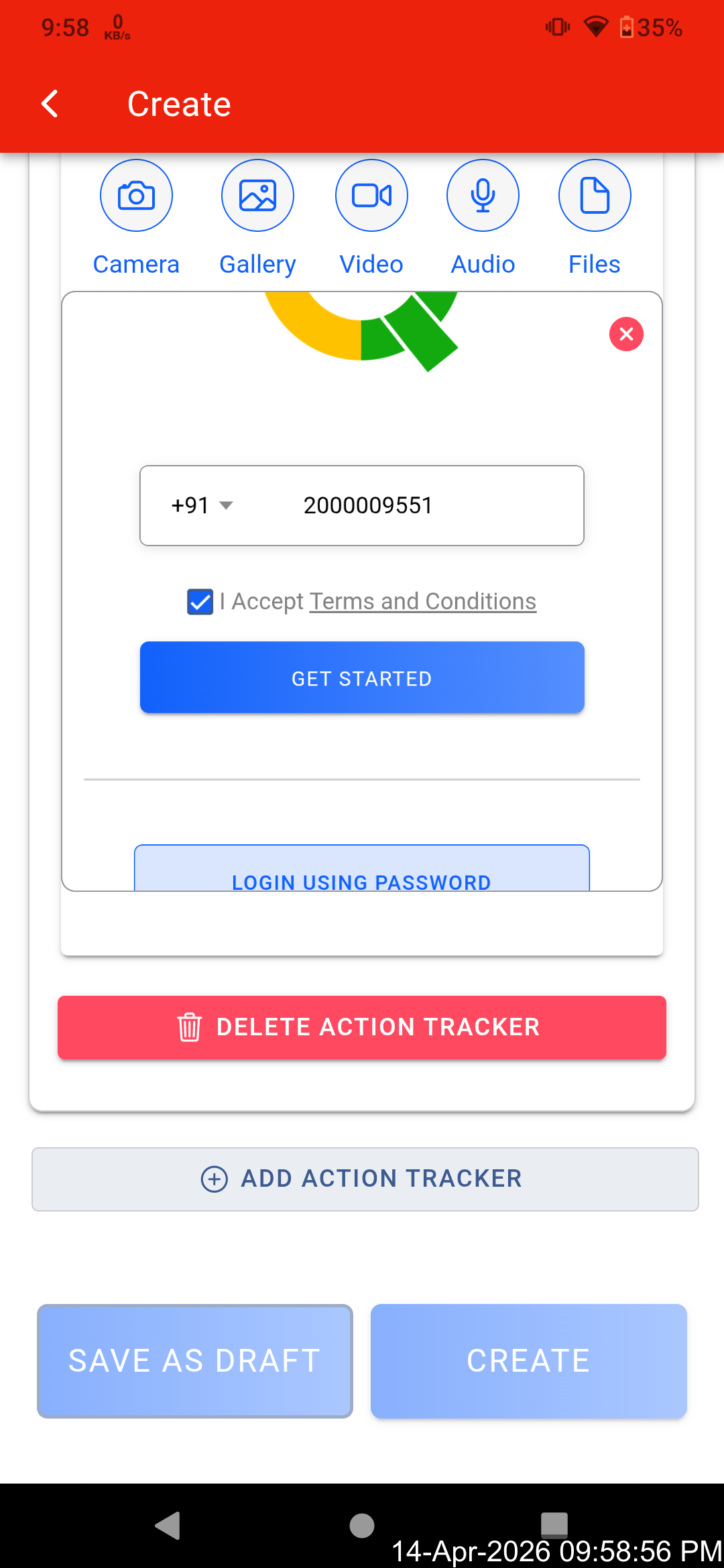Open the attached image preview

362,590
